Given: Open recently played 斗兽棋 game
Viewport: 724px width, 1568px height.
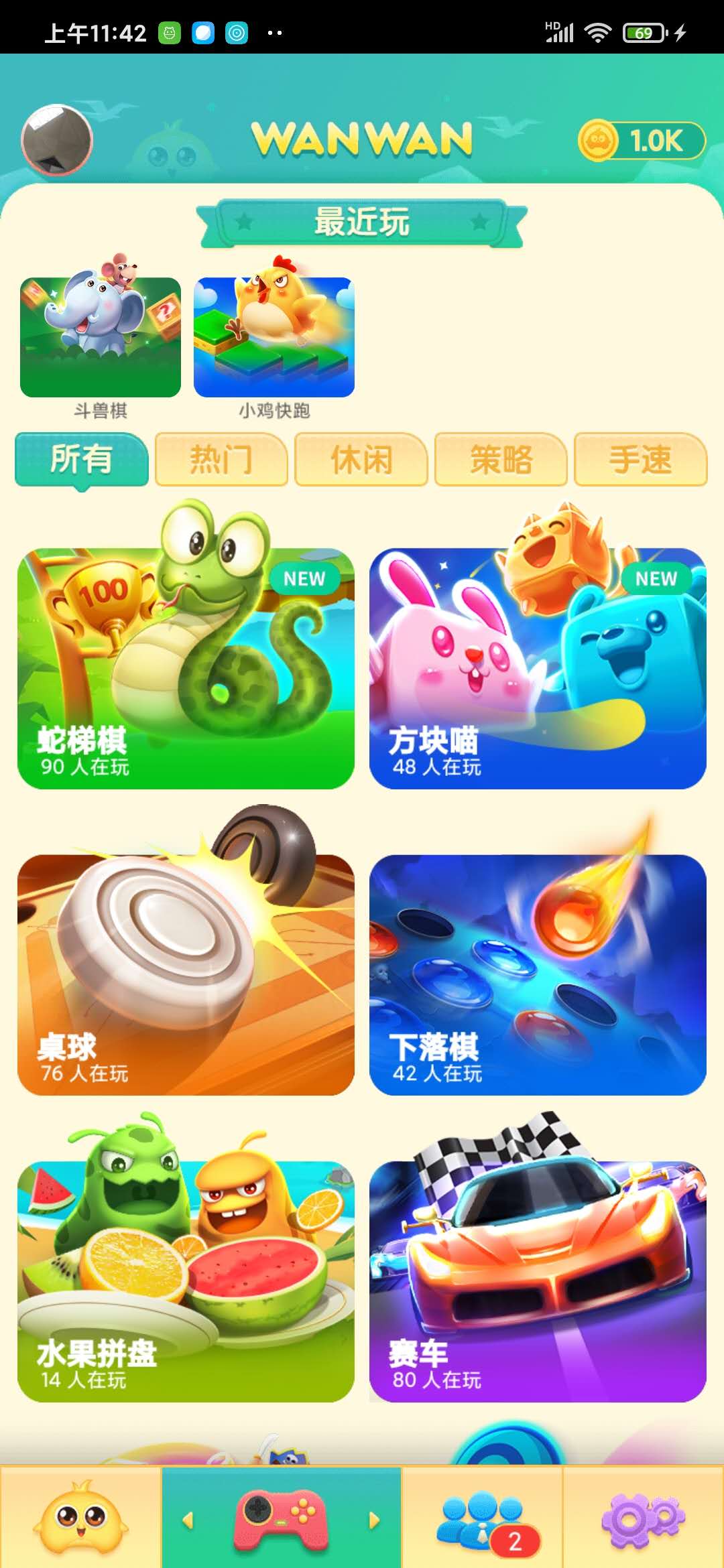Looking at the screenshot, I should pos(101,337).
